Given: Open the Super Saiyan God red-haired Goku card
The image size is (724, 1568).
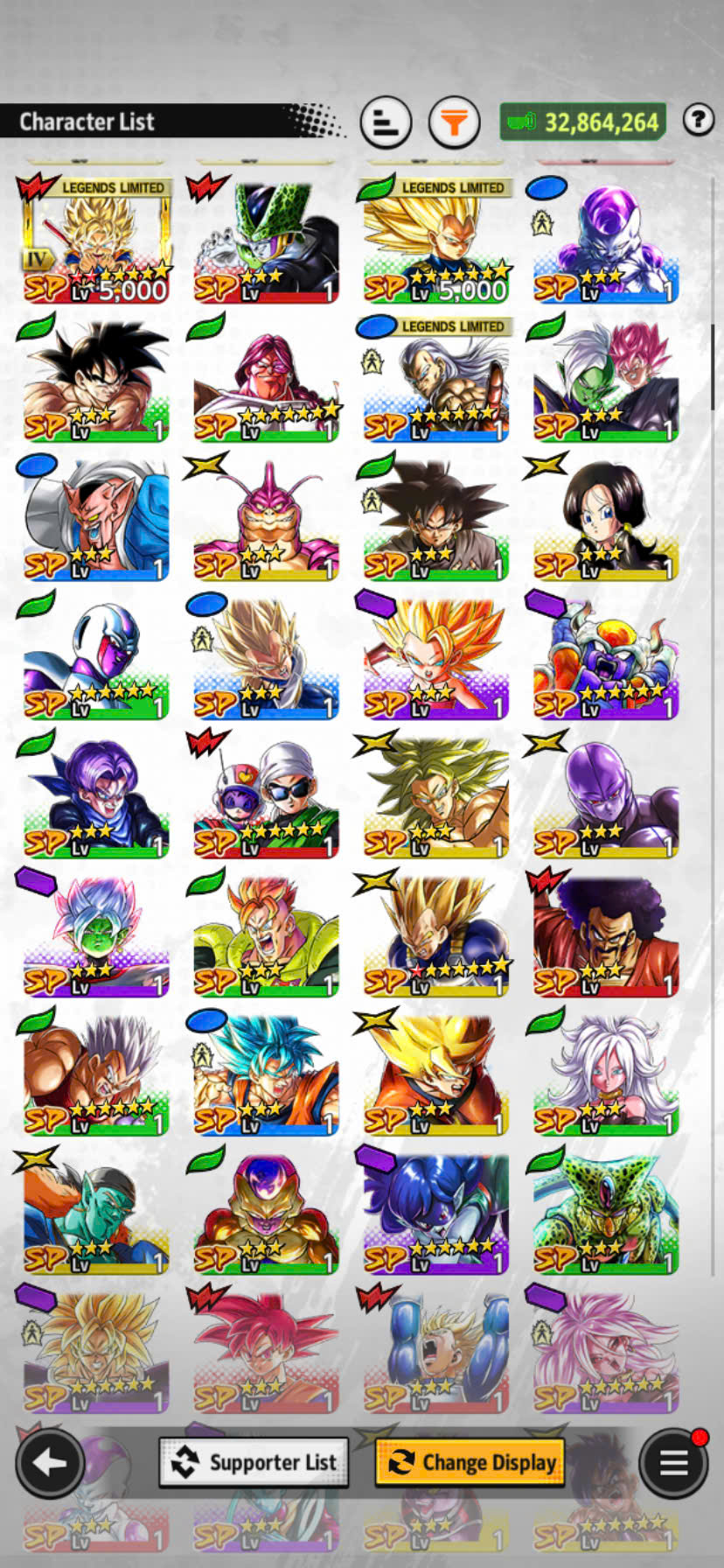Looking at the screenshot, I should tap(265, 1350).
